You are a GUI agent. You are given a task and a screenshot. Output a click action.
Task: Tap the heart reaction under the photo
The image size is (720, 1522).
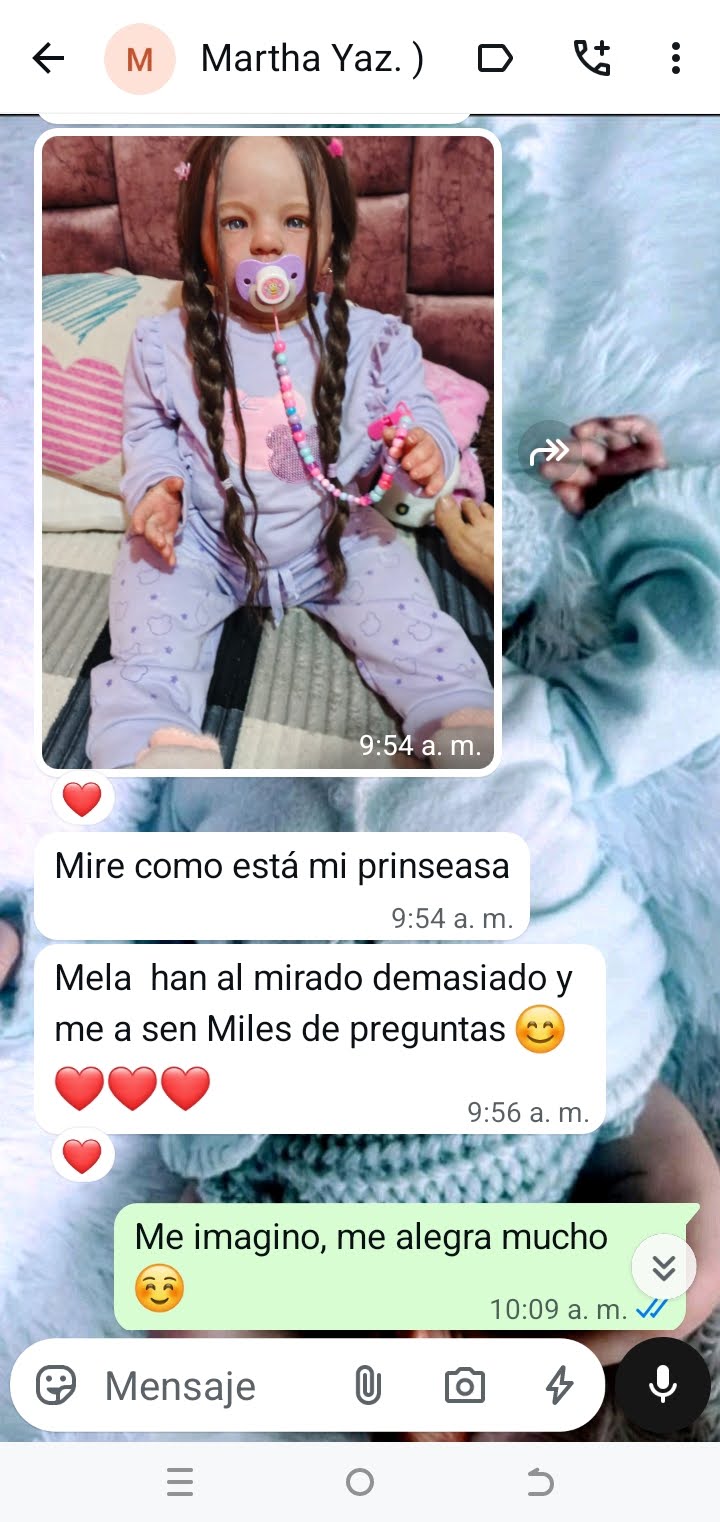coord(82,798)
